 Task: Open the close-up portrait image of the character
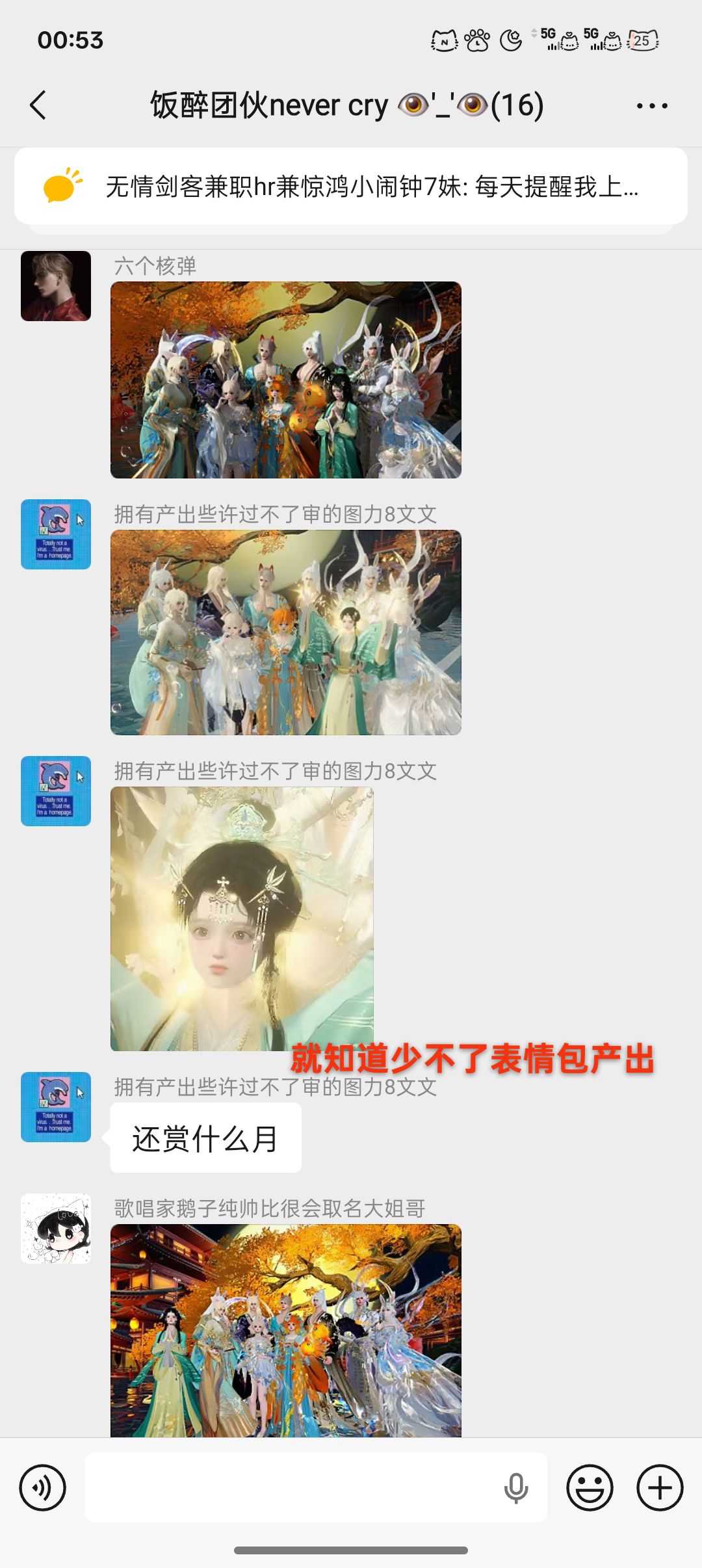point(242,919)
